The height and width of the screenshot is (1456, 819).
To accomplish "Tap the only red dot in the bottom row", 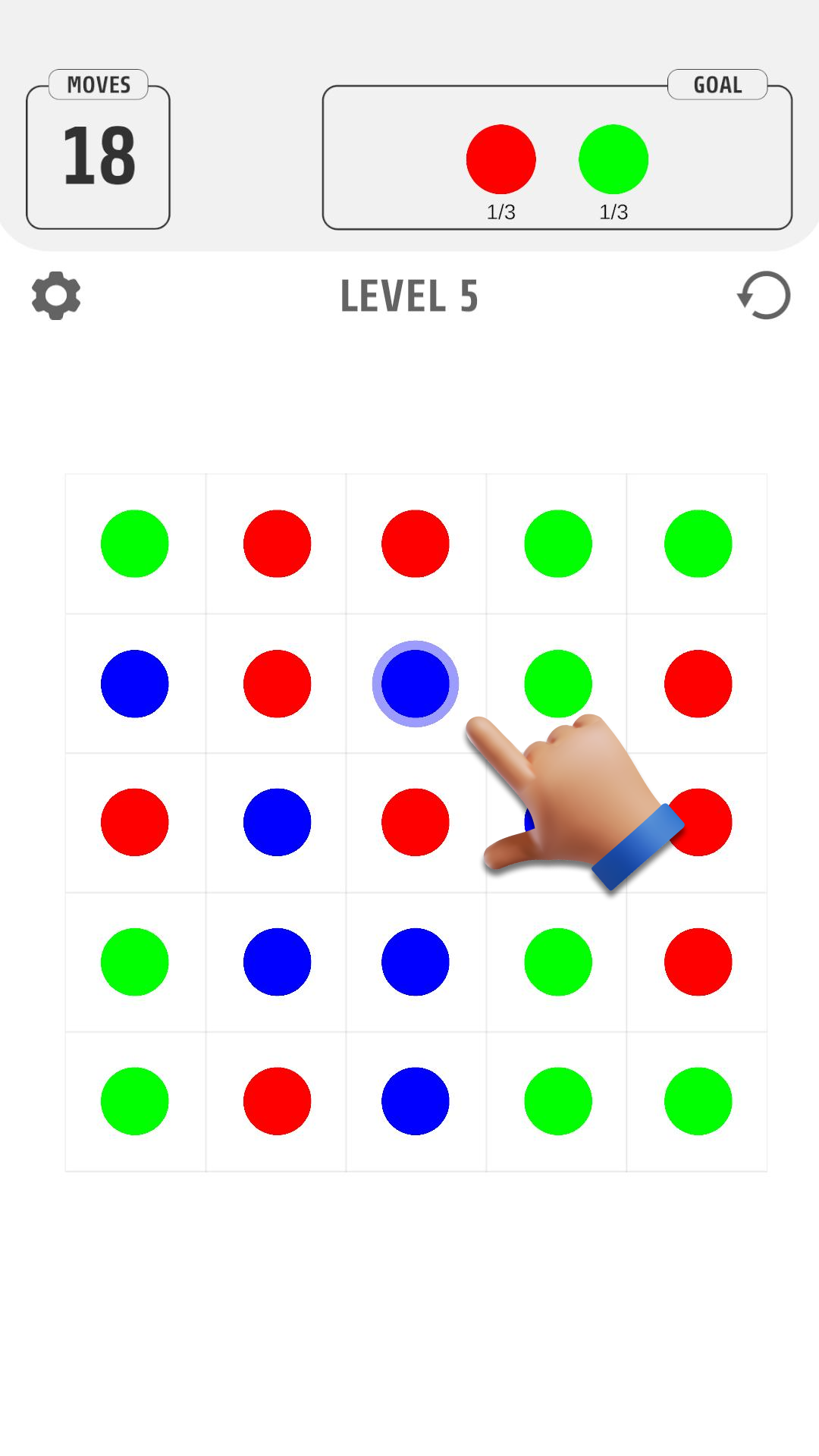I will 277,1101.
